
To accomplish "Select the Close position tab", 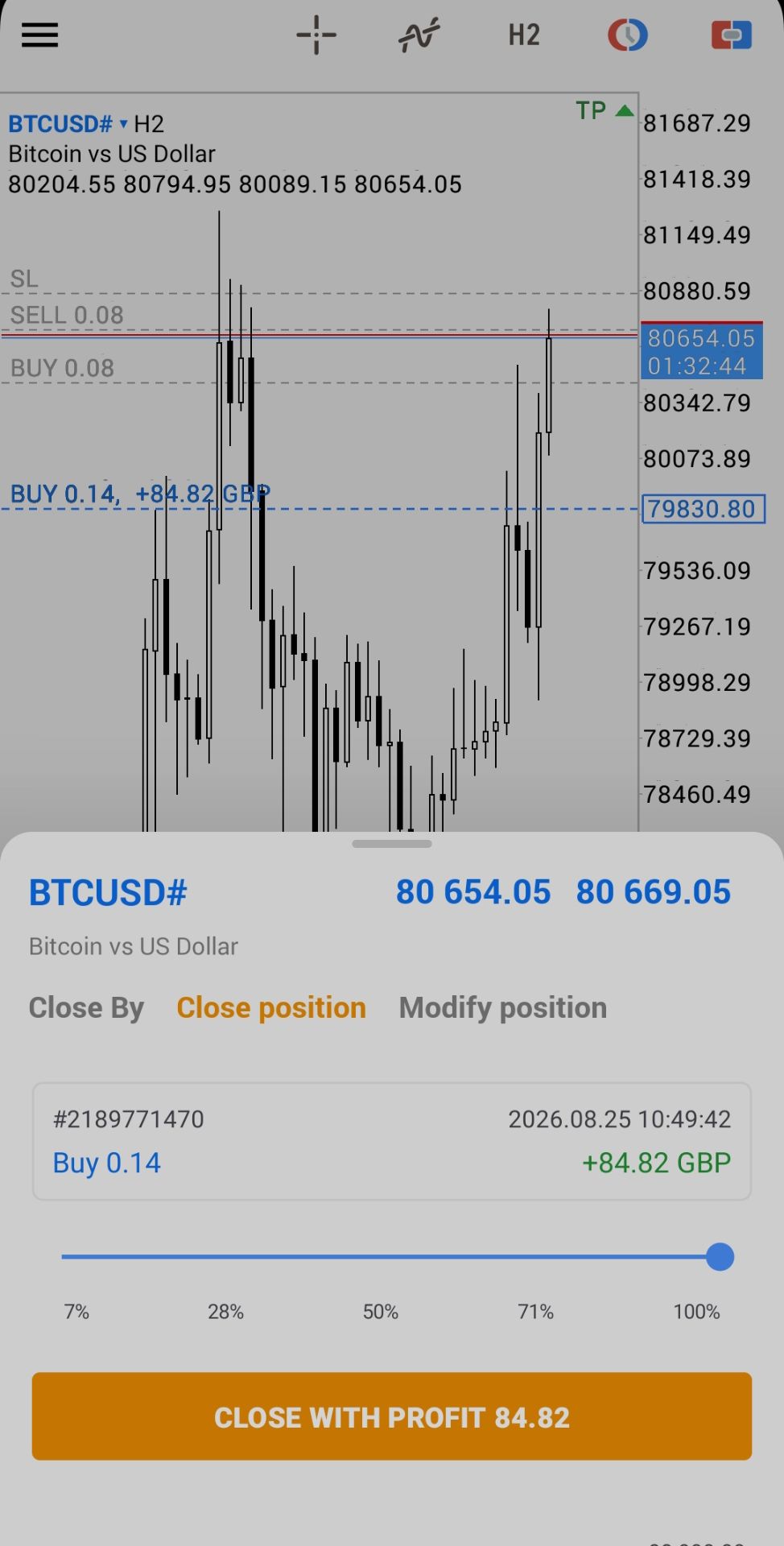I will click(x=271, y=1008).
